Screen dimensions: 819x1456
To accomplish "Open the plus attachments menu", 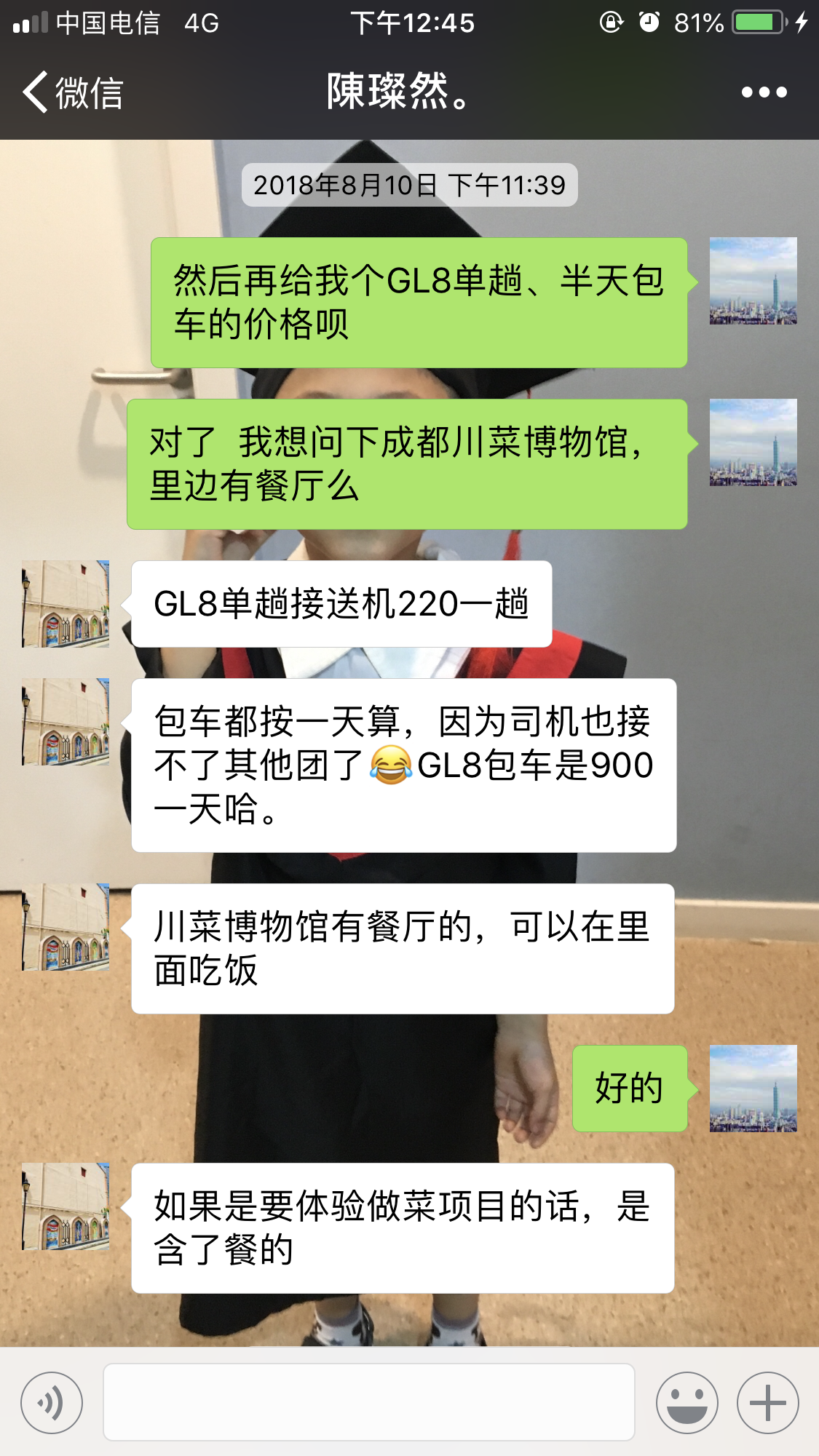I will (767, 1402).
